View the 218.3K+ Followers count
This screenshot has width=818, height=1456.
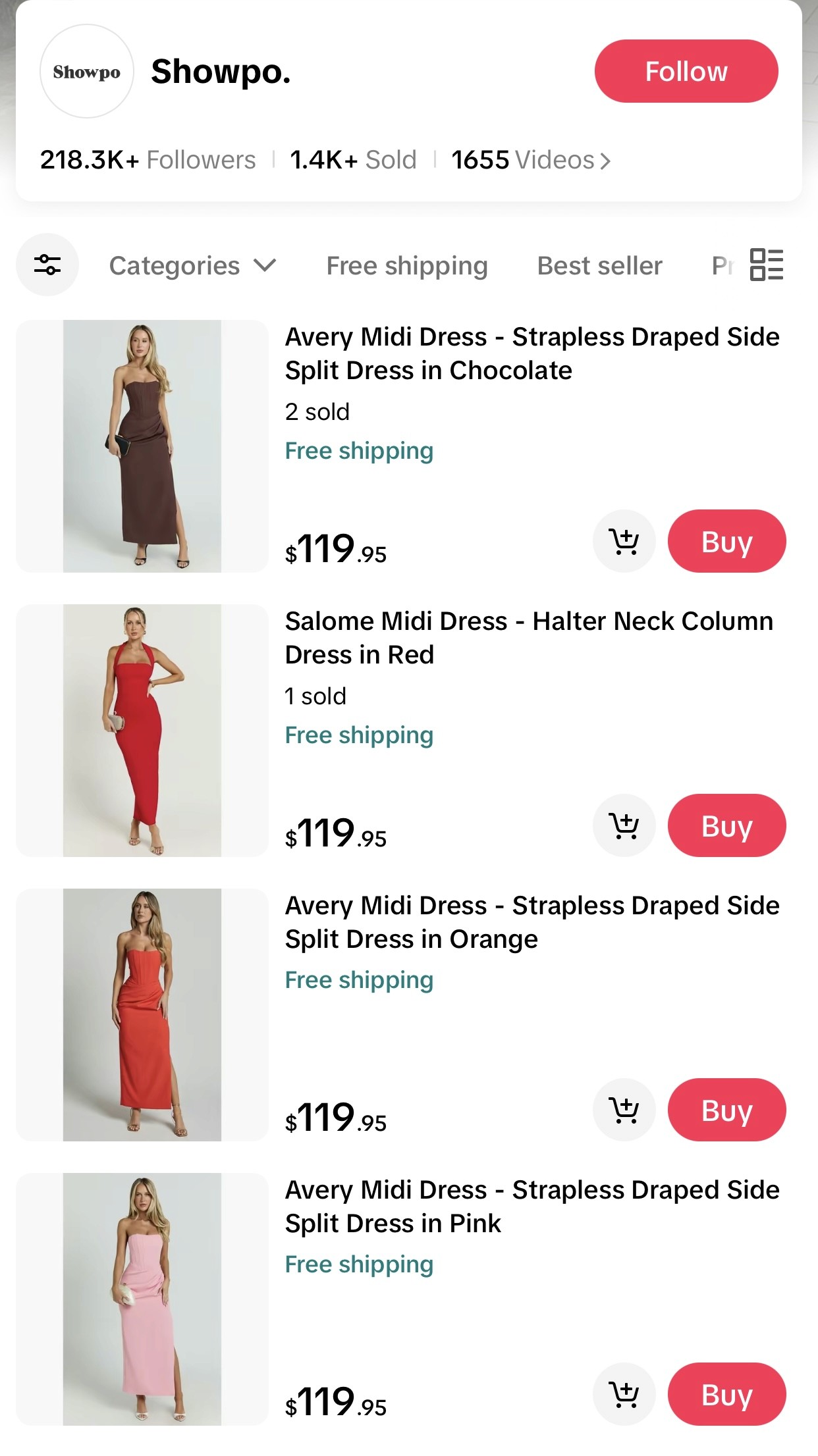148,160
